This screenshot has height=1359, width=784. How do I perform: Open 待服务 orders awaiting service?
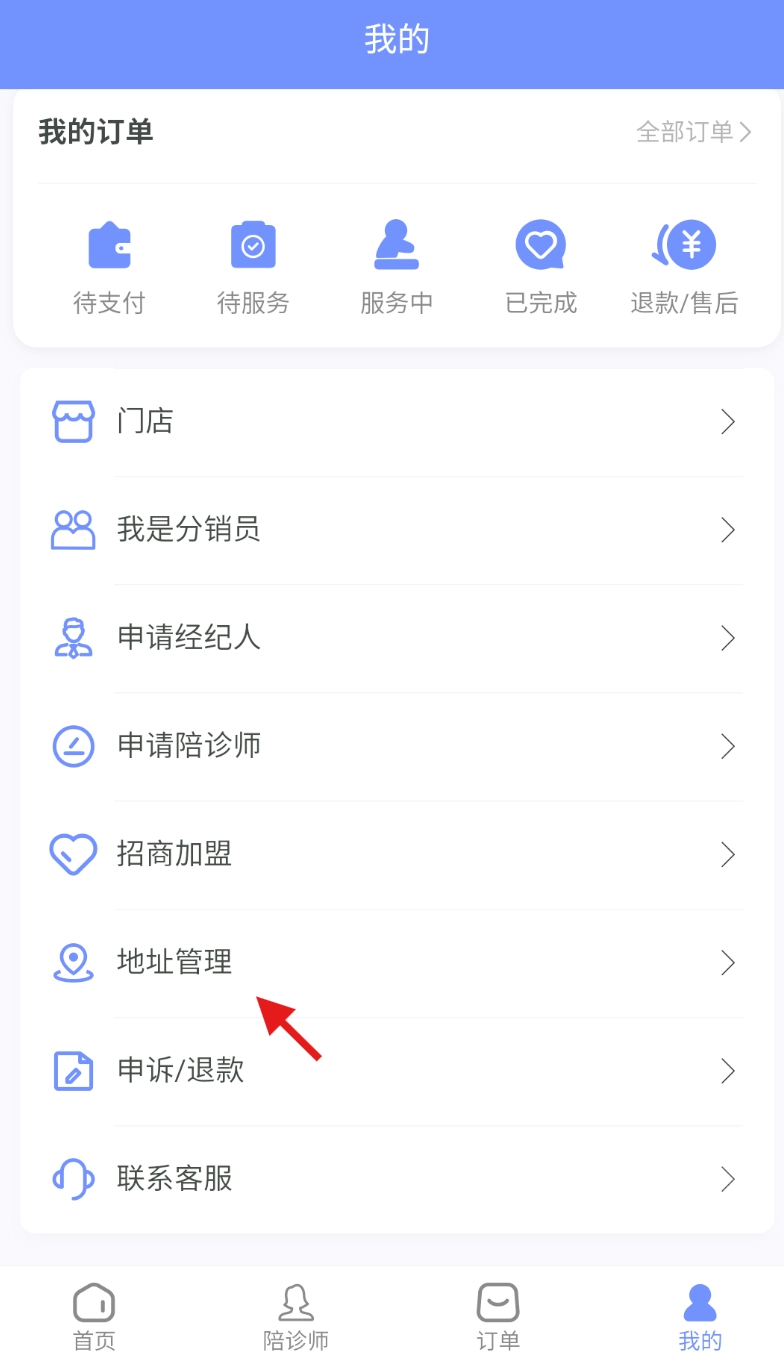click(x=253, y=267)
